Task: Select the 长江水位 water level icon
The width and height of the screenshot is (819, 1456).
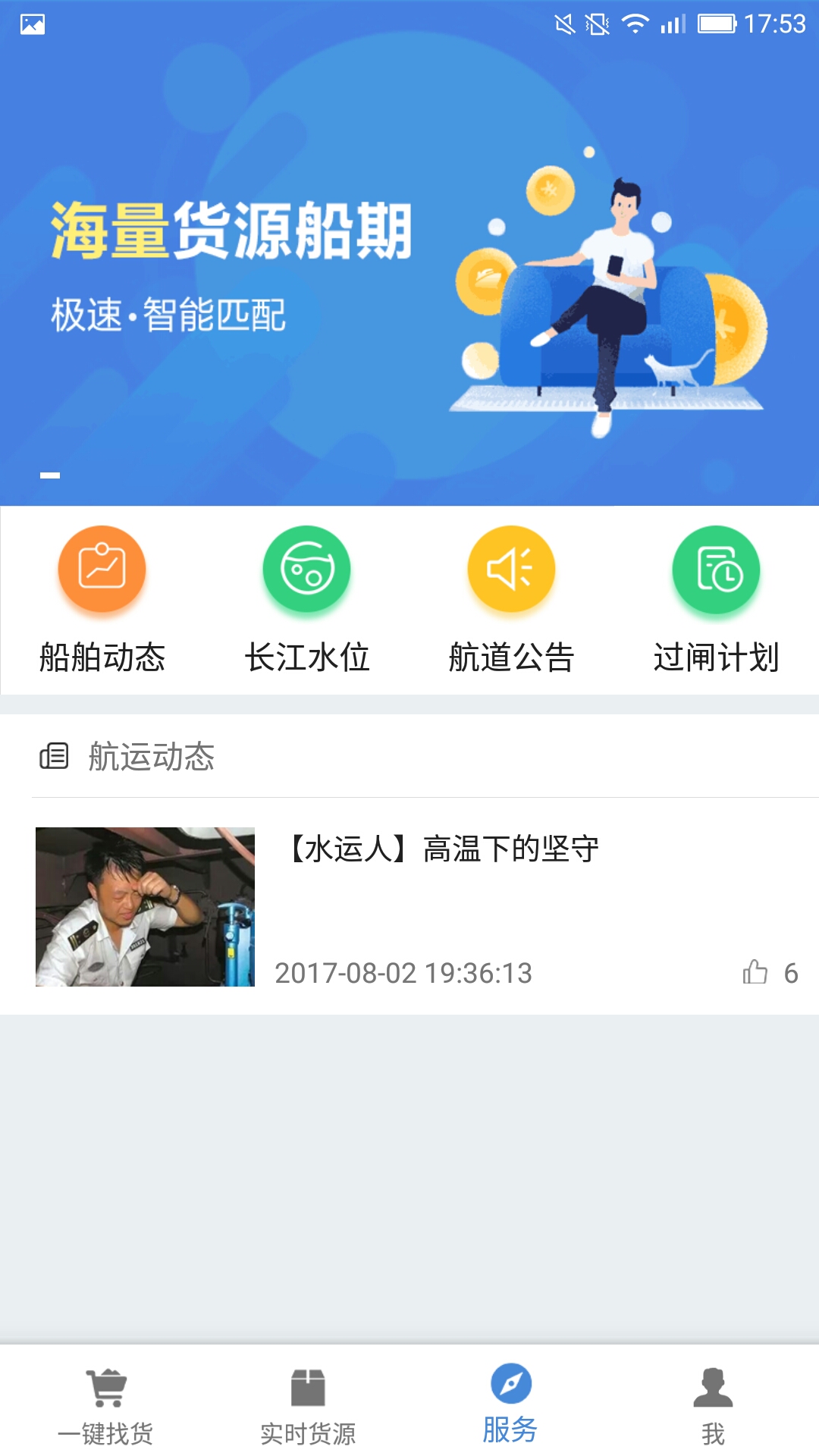Action: click(x=306, y=567)
